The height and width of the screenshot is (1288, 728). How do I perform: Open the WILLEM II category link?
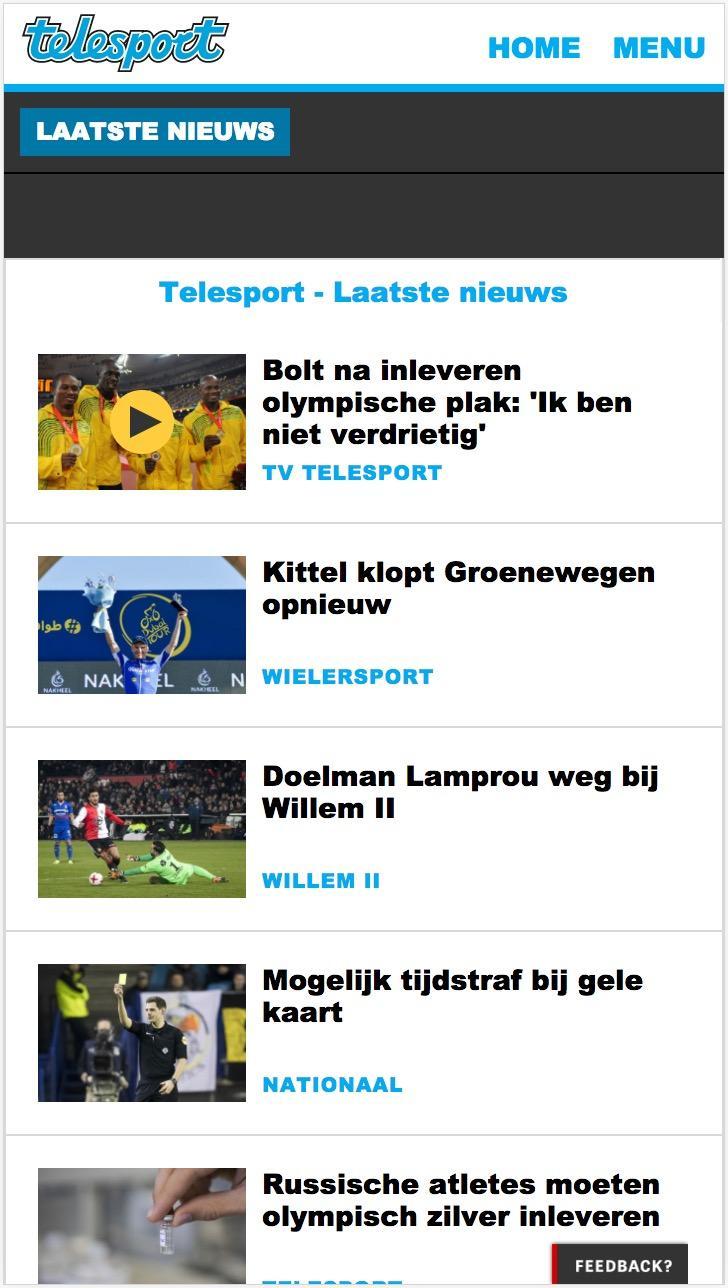[320, 881]
